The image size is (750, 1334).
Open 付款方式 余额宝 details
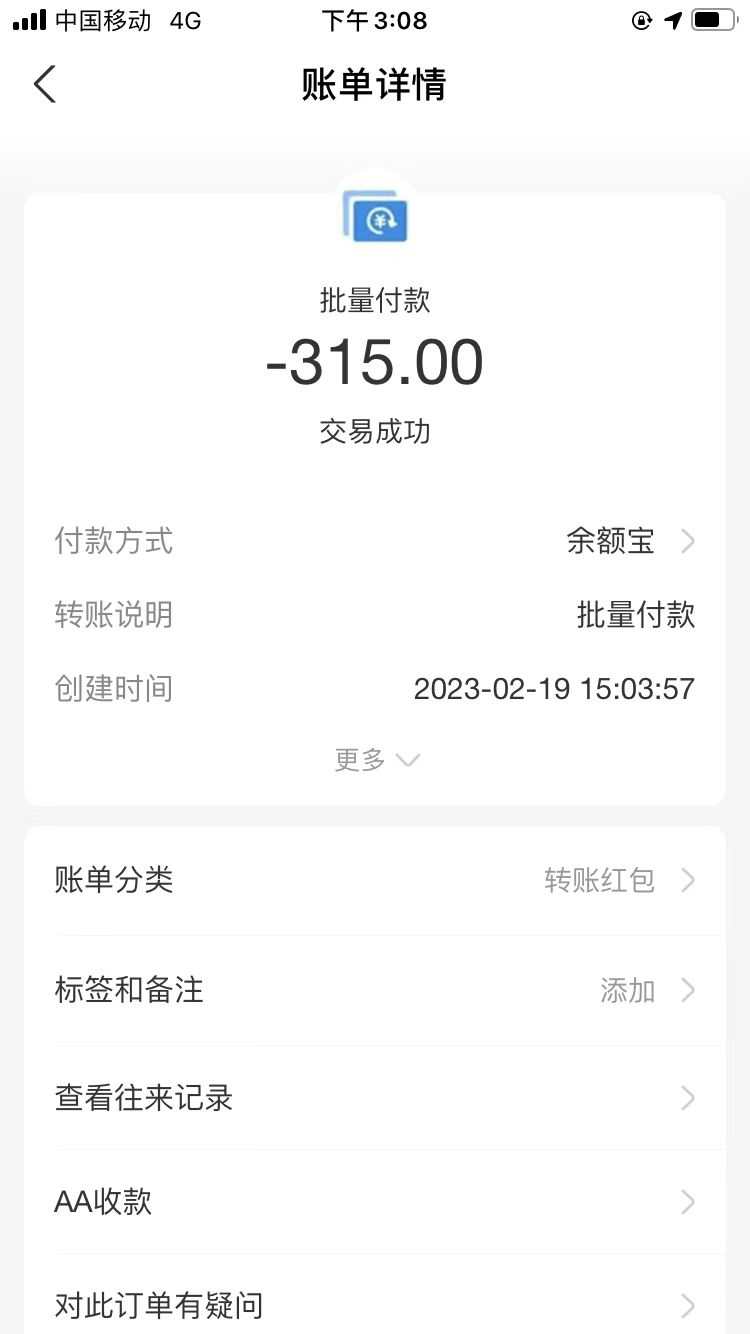pyautogui.click(x=630, y=541)
